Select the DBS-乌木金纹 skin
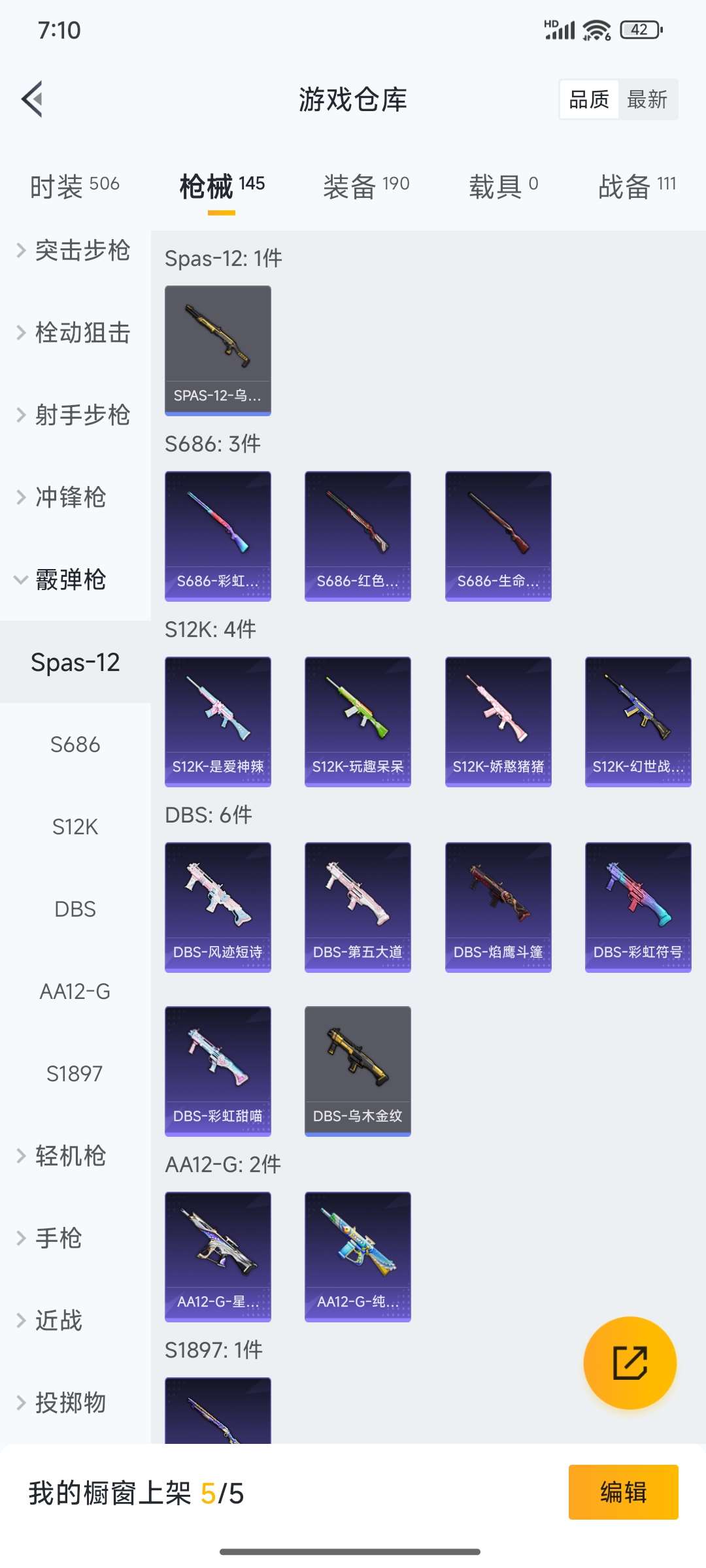706x1568 pixels. [x=357, y=1071]
